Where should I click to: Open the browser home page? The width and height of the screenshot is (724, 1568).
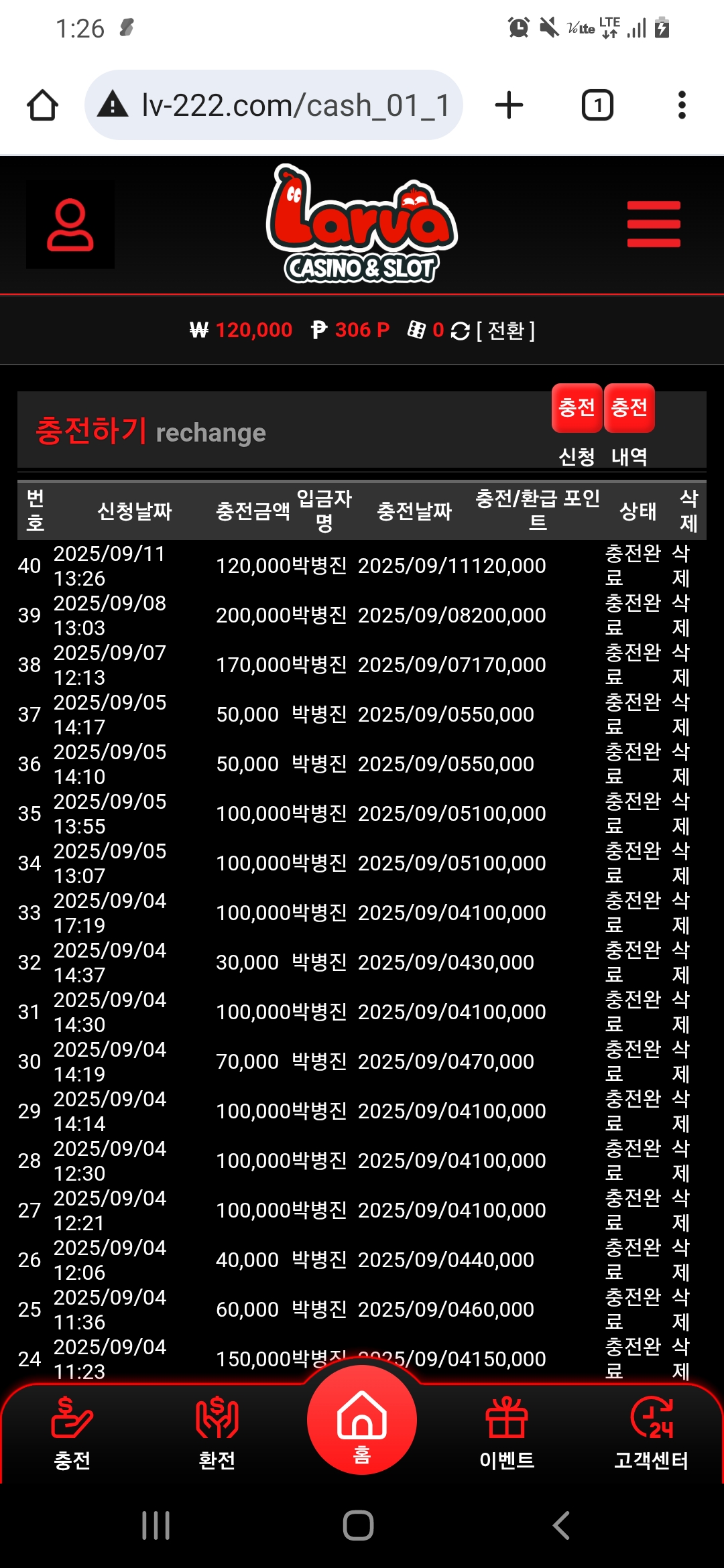click(x=42, y=105)
